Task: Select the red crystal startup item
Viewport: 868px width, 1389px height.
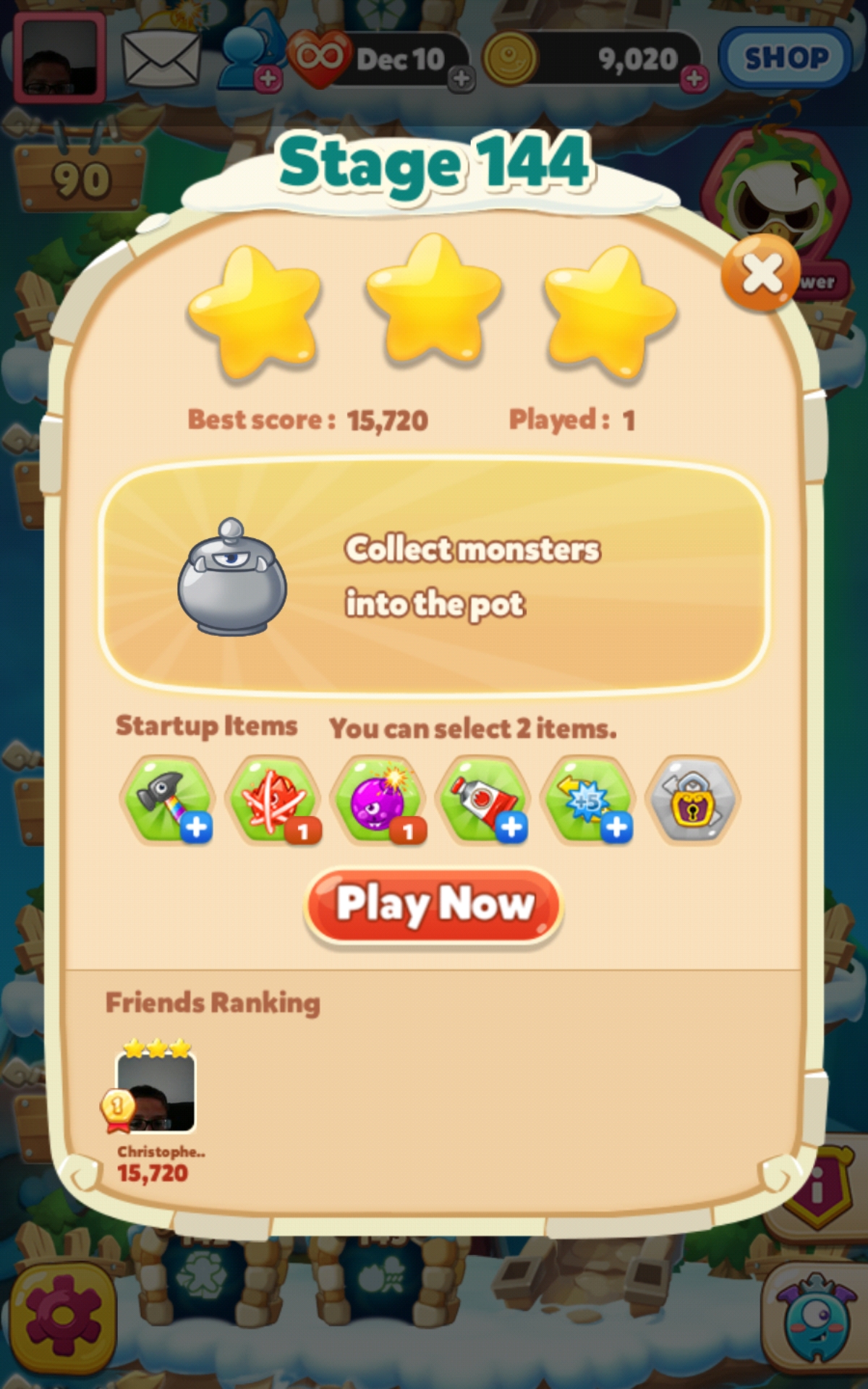Action: coord(273,799)
